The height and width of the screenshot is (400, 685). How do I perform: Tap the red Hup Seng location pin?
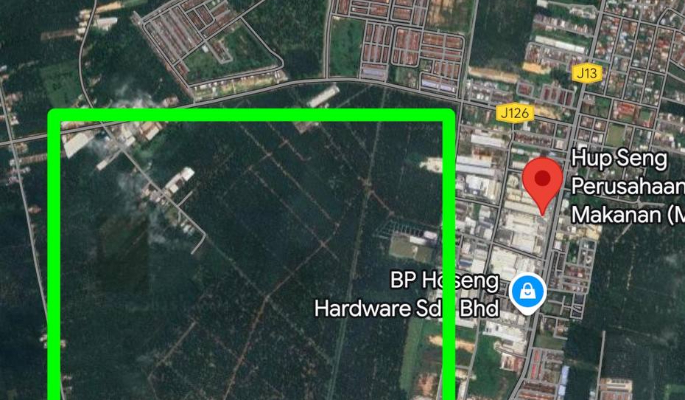(543, 181)
